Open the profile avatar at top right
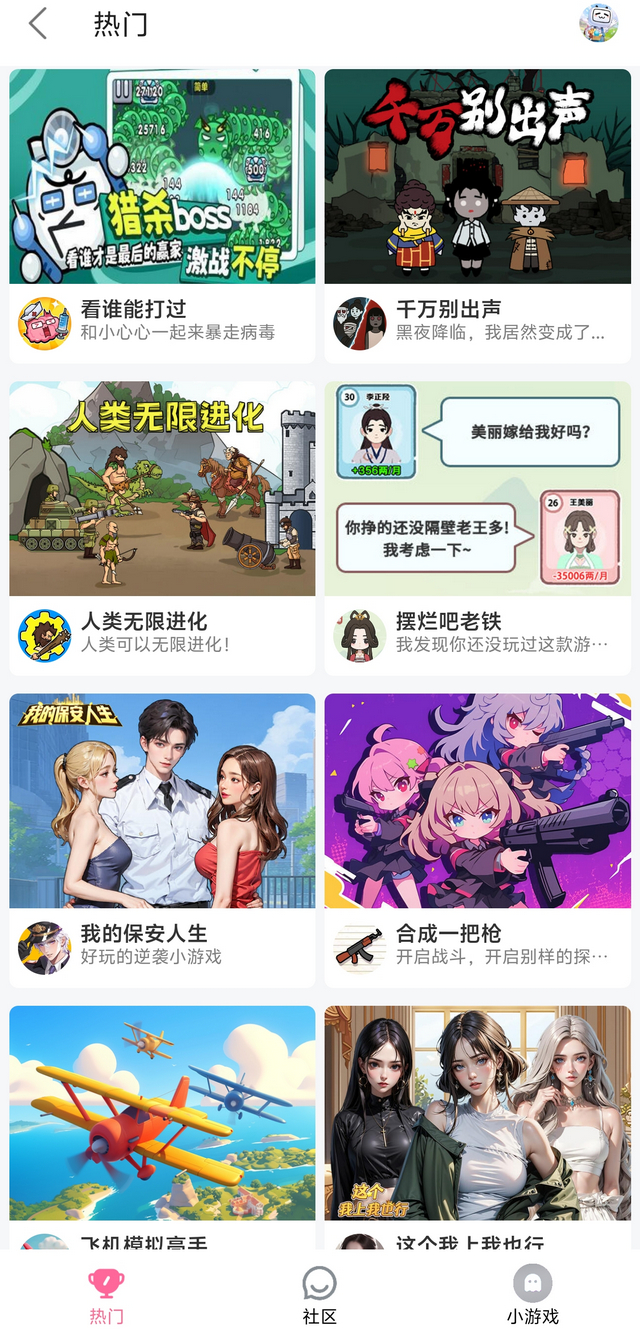 coord(598,23)
